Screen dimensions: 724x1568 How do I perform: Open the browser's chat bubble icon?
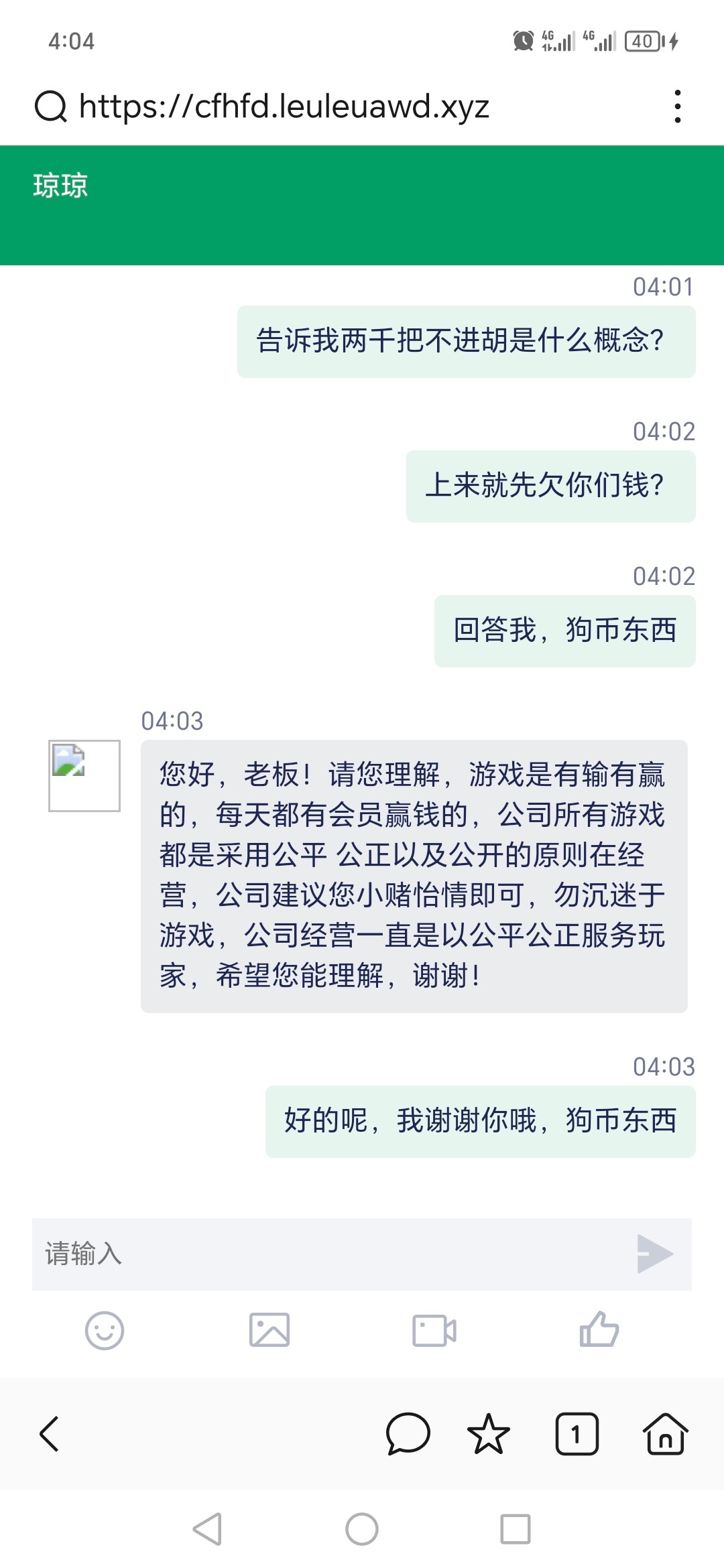(x=408, y=1434)
